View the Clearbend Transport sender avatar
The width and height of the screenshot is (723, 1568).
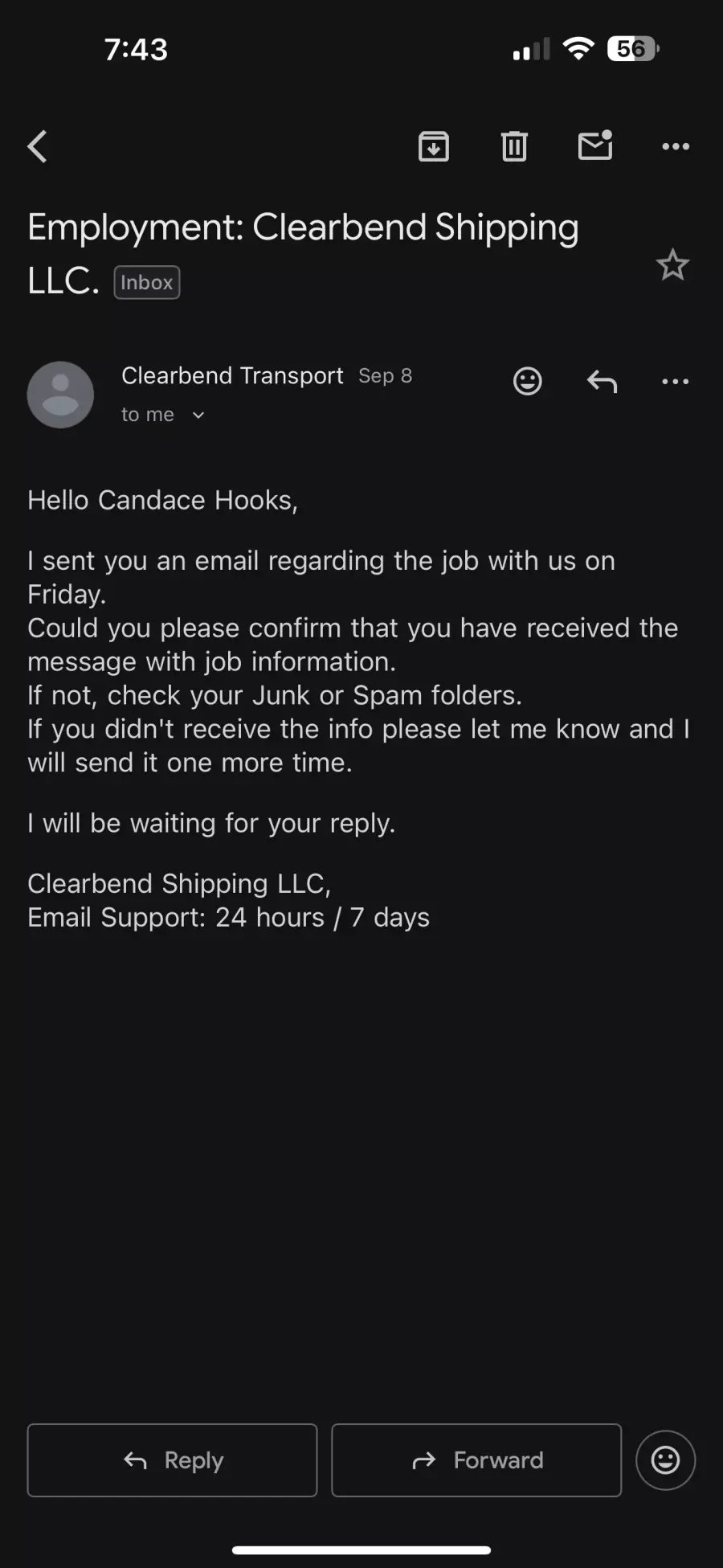60,395
